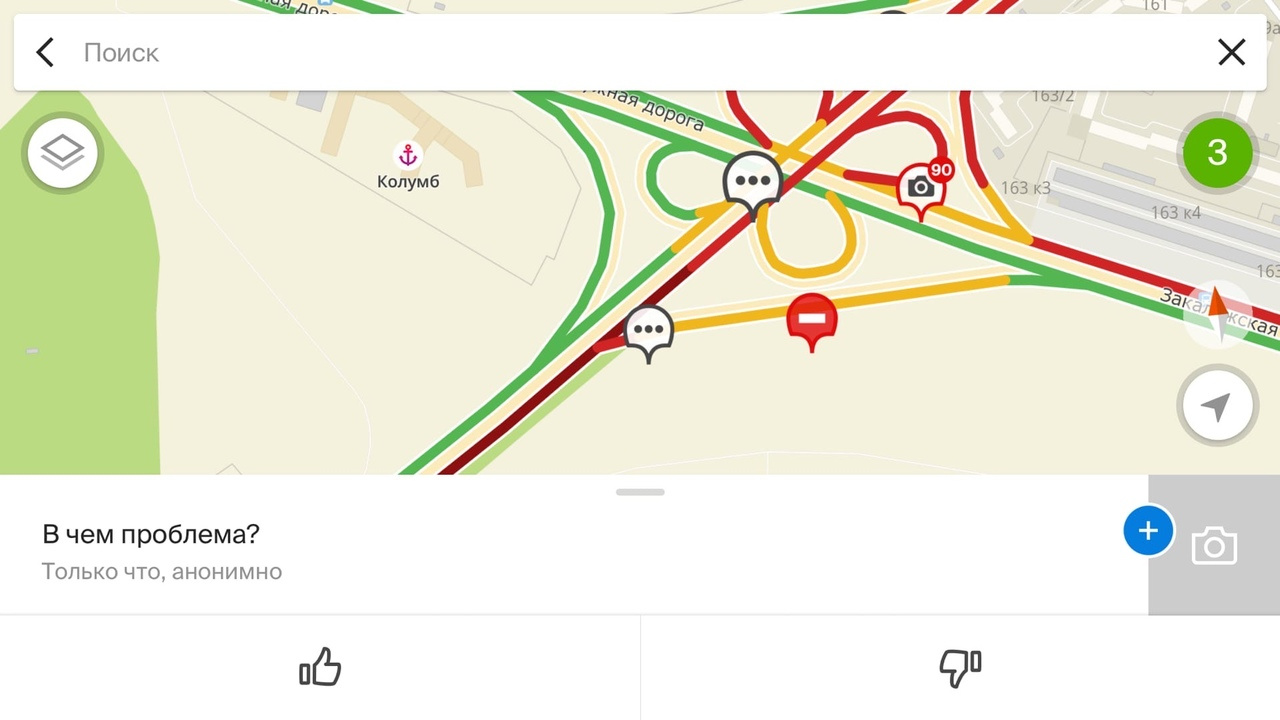Expand the panel using the drag handle
Viewport: 1280px width, 720px height.
(640, 492)
